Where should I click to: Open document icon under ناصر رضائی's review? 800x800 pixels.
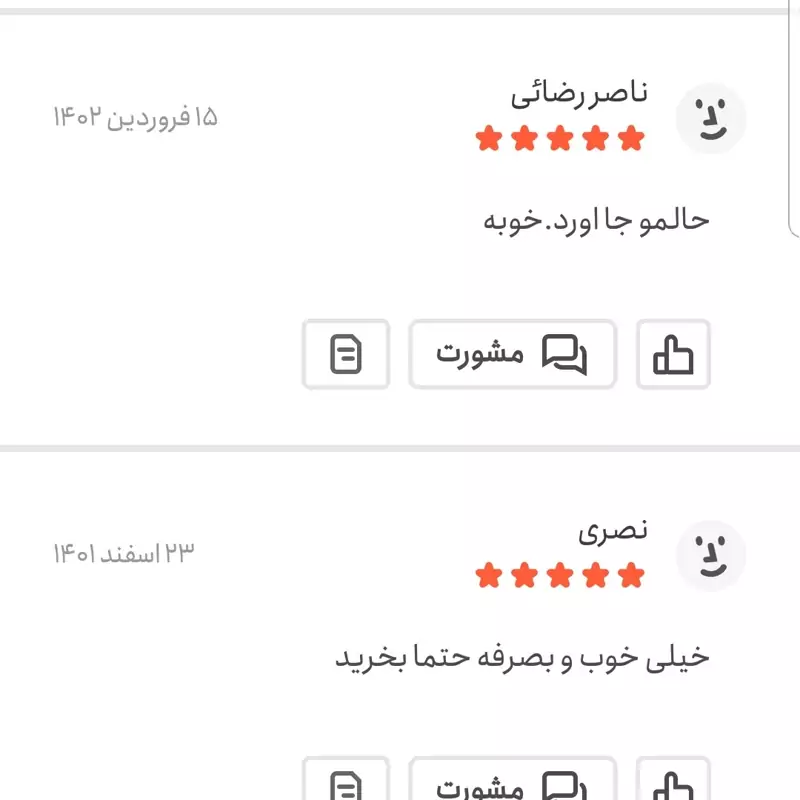[346, 354]
